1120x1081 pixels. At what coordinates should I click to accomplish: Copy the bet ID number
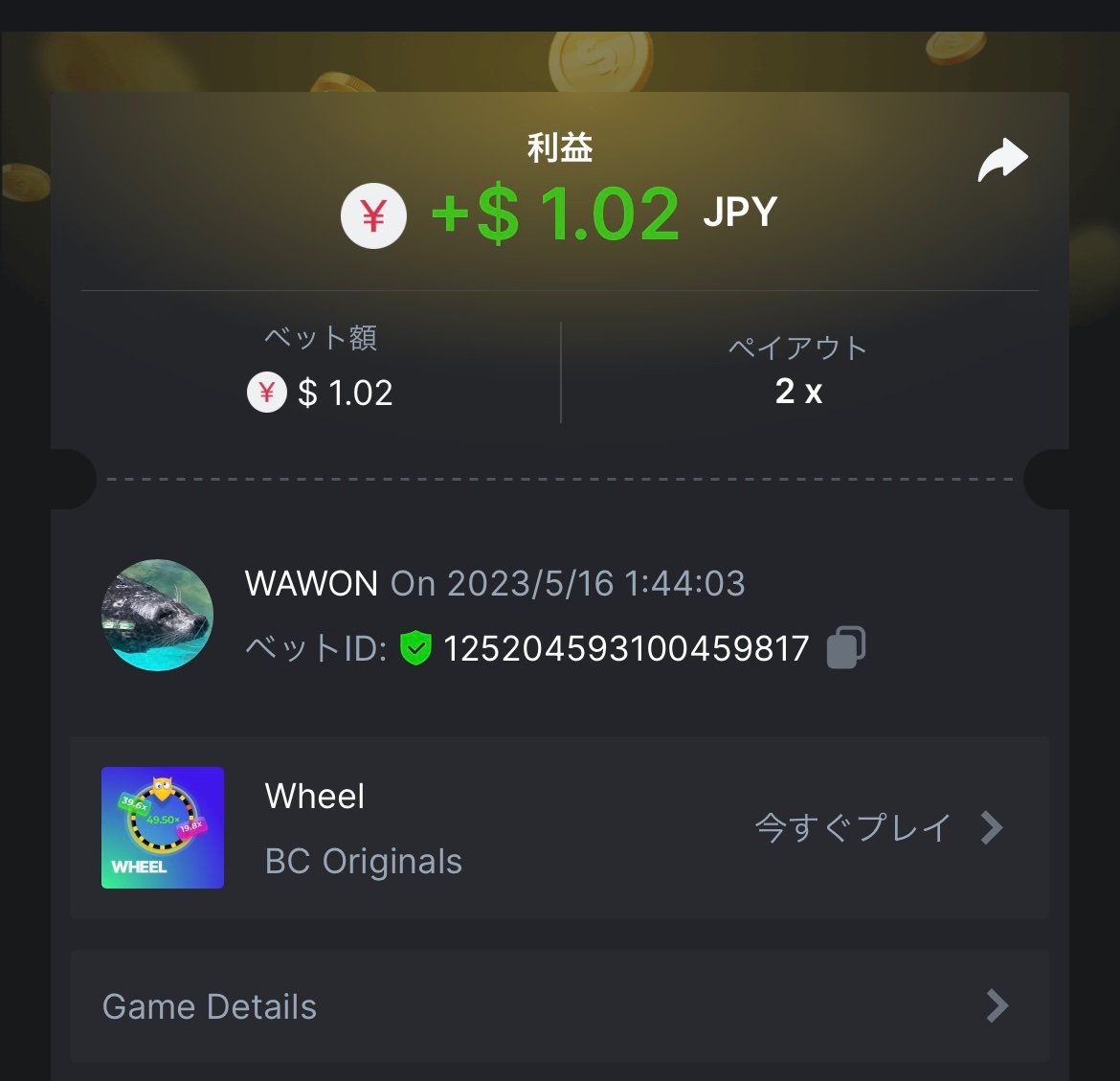845,647
